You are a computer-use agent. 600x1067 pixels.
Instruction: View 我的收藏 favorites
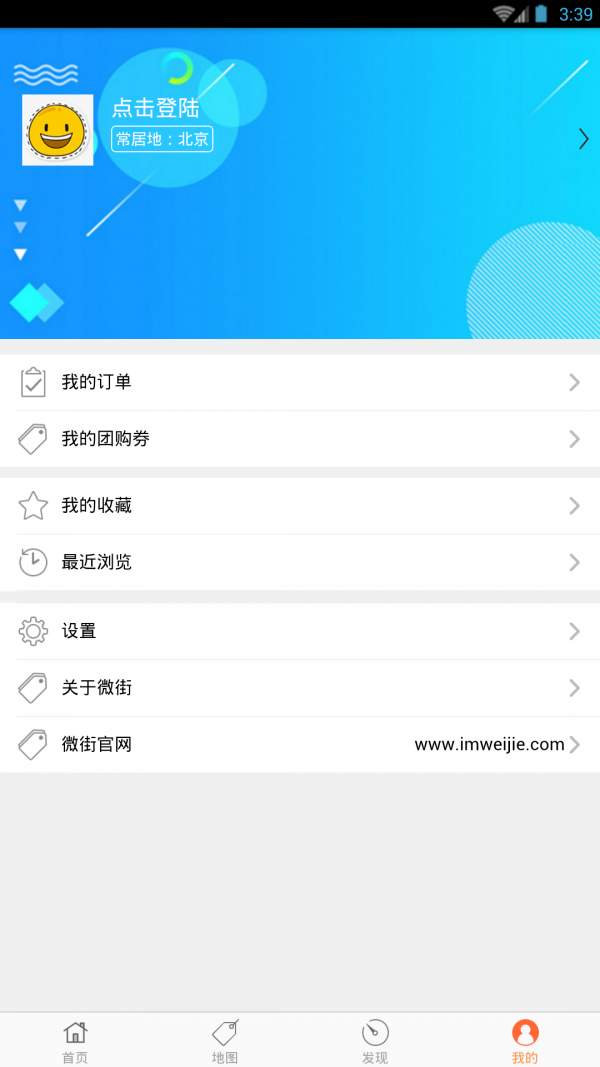click(x=300, y=506)
